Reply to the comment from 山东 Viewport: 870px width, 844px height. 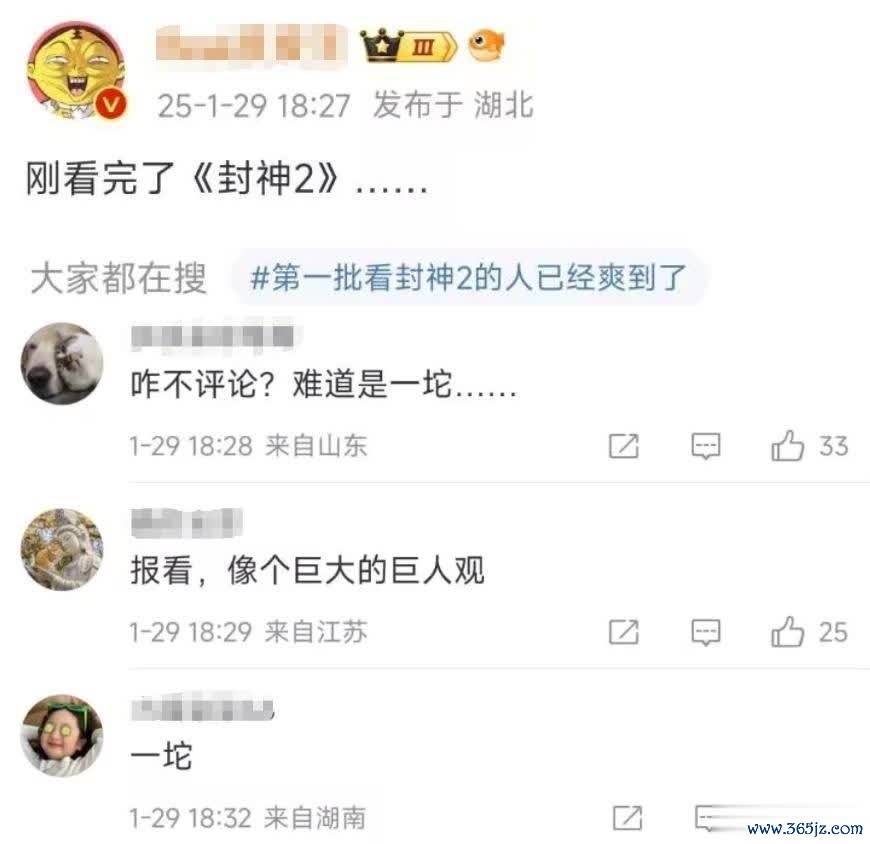click(706, 446)
